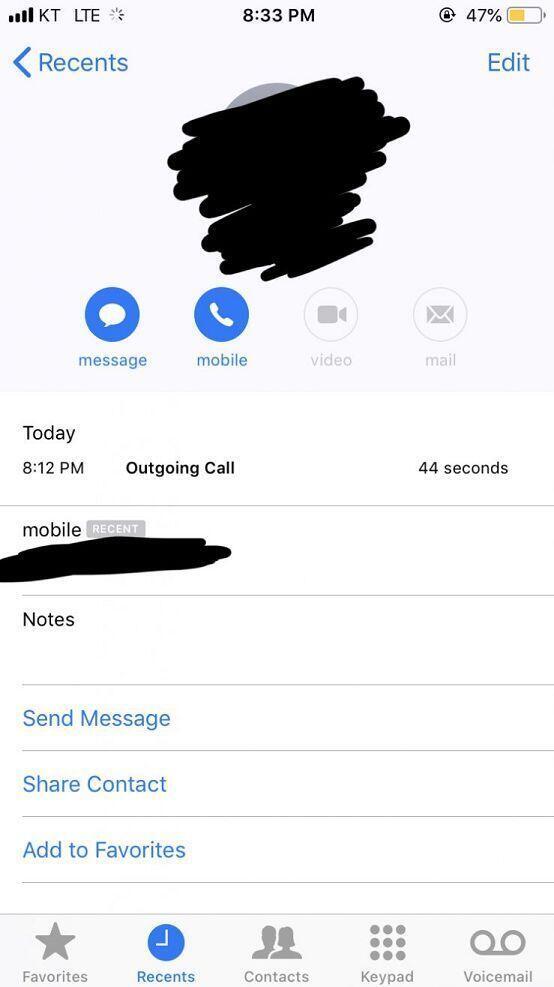The width and height of the screenshot is (554, 987).
Task: Add this contact to Favorites
Action: point(104,850)
